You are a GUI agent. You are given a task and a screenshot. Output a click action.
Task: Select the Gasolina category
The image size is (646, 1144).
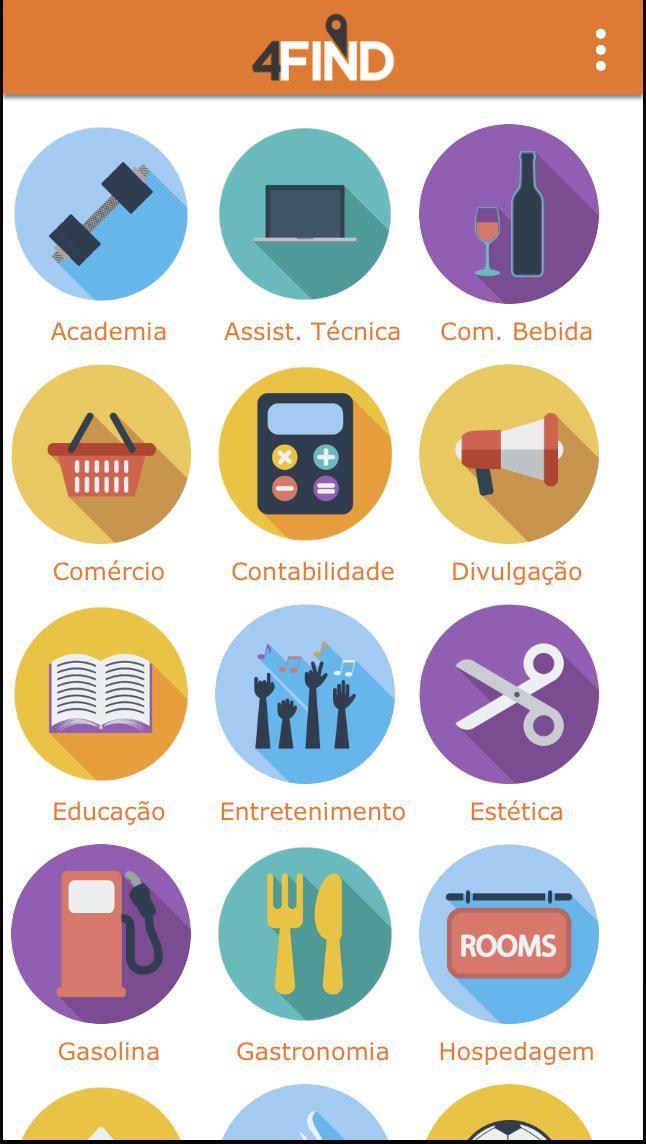click(101, 934)
